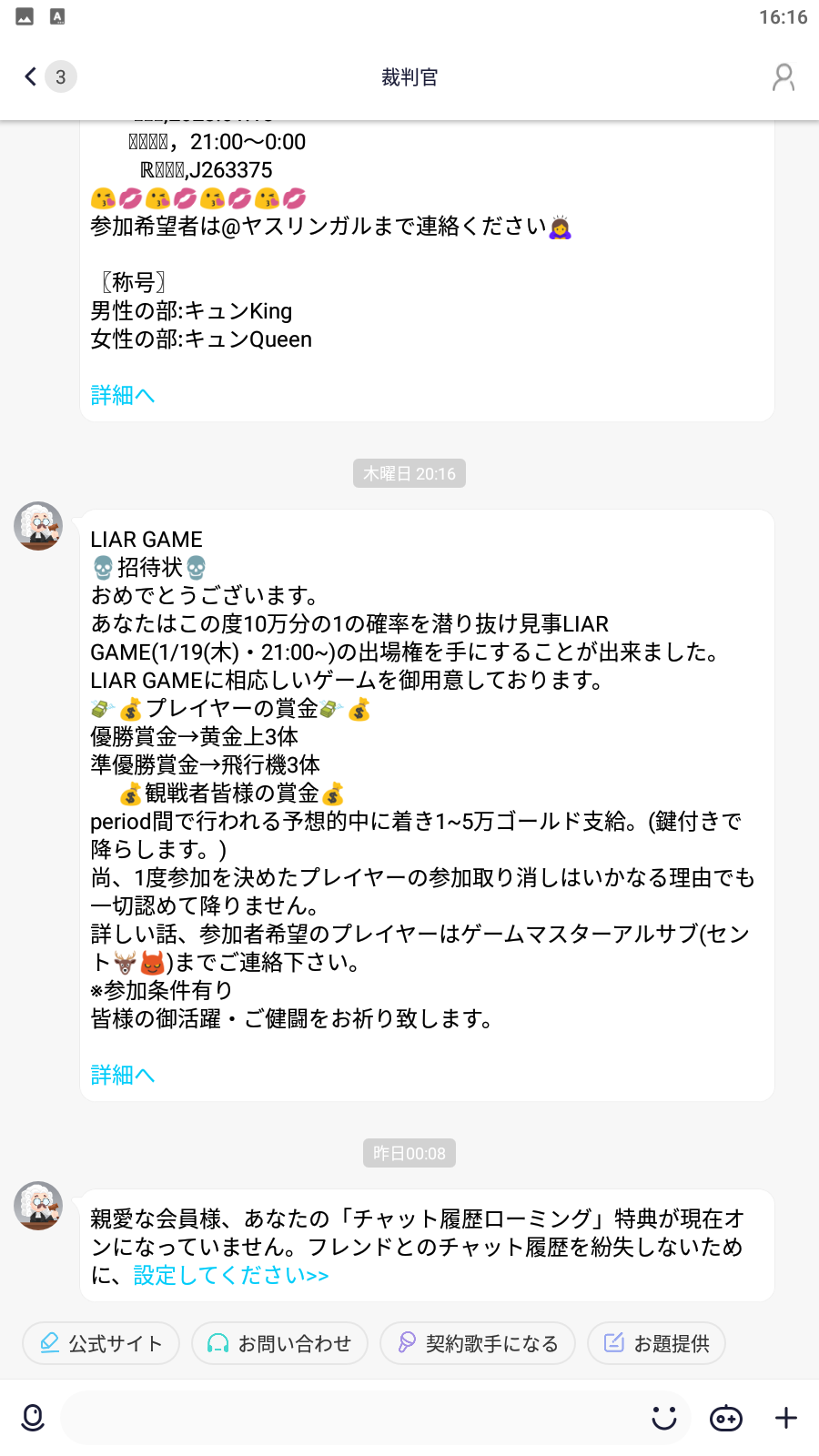Open the 公式サイト chip

101,1343
